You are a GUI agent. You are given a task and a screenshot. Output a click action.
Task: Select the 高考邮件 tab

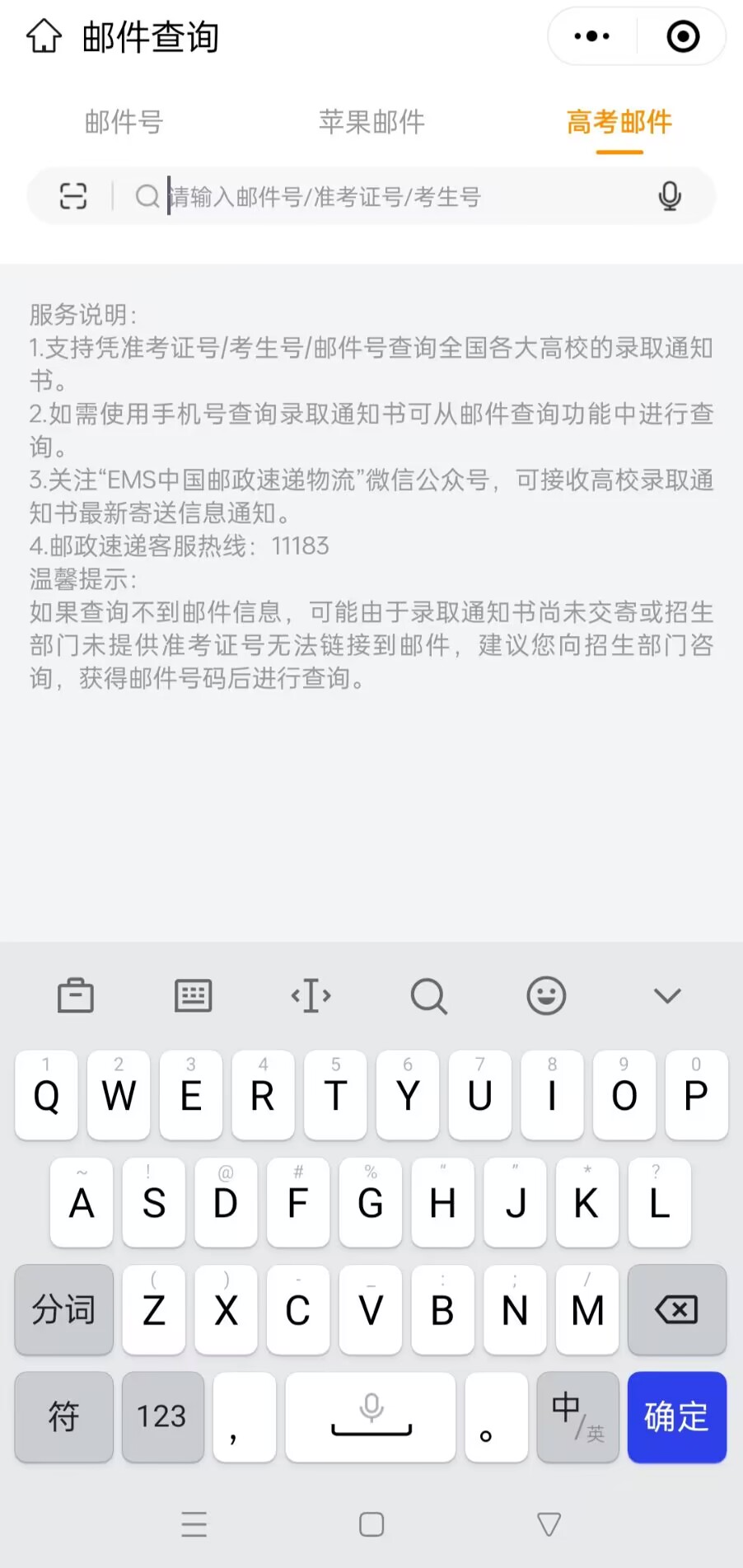click(x=619, y=122)
